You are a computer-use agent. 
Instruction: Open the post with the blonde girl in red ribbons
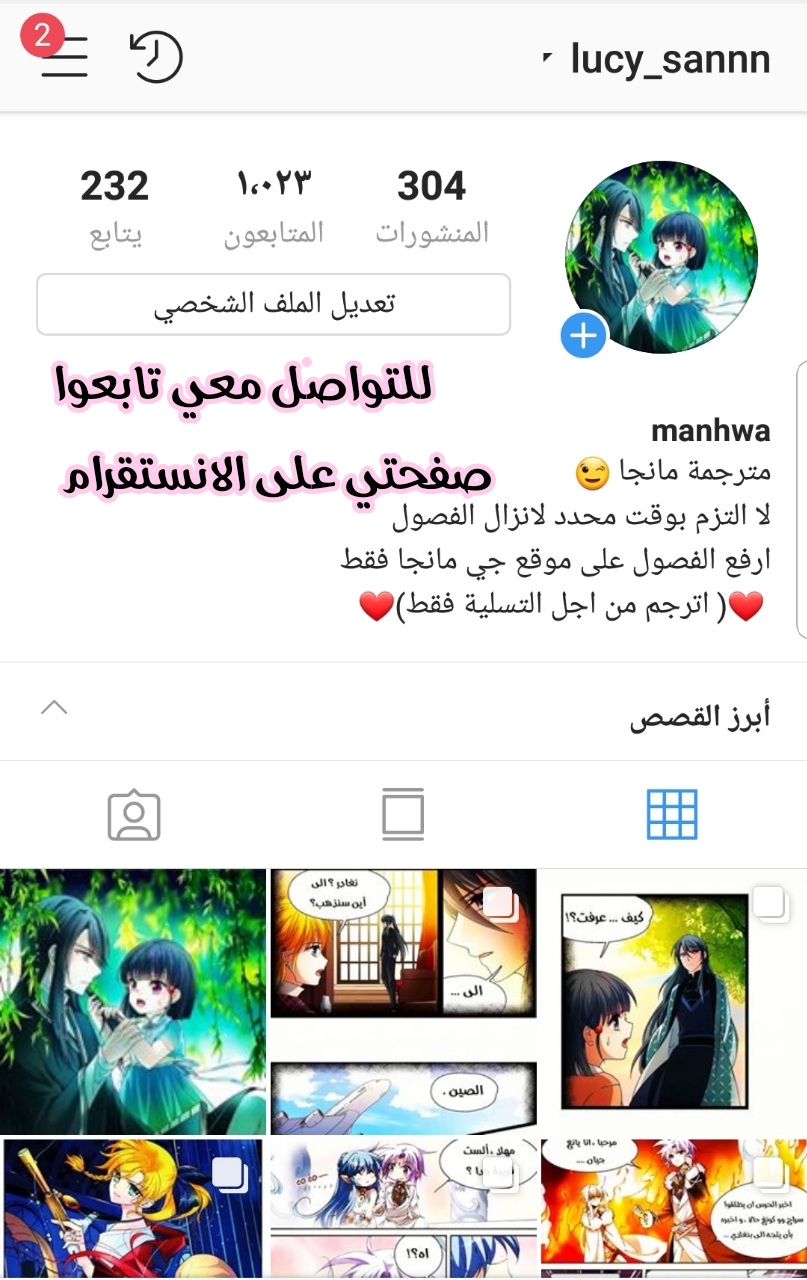click(133, 1208)
